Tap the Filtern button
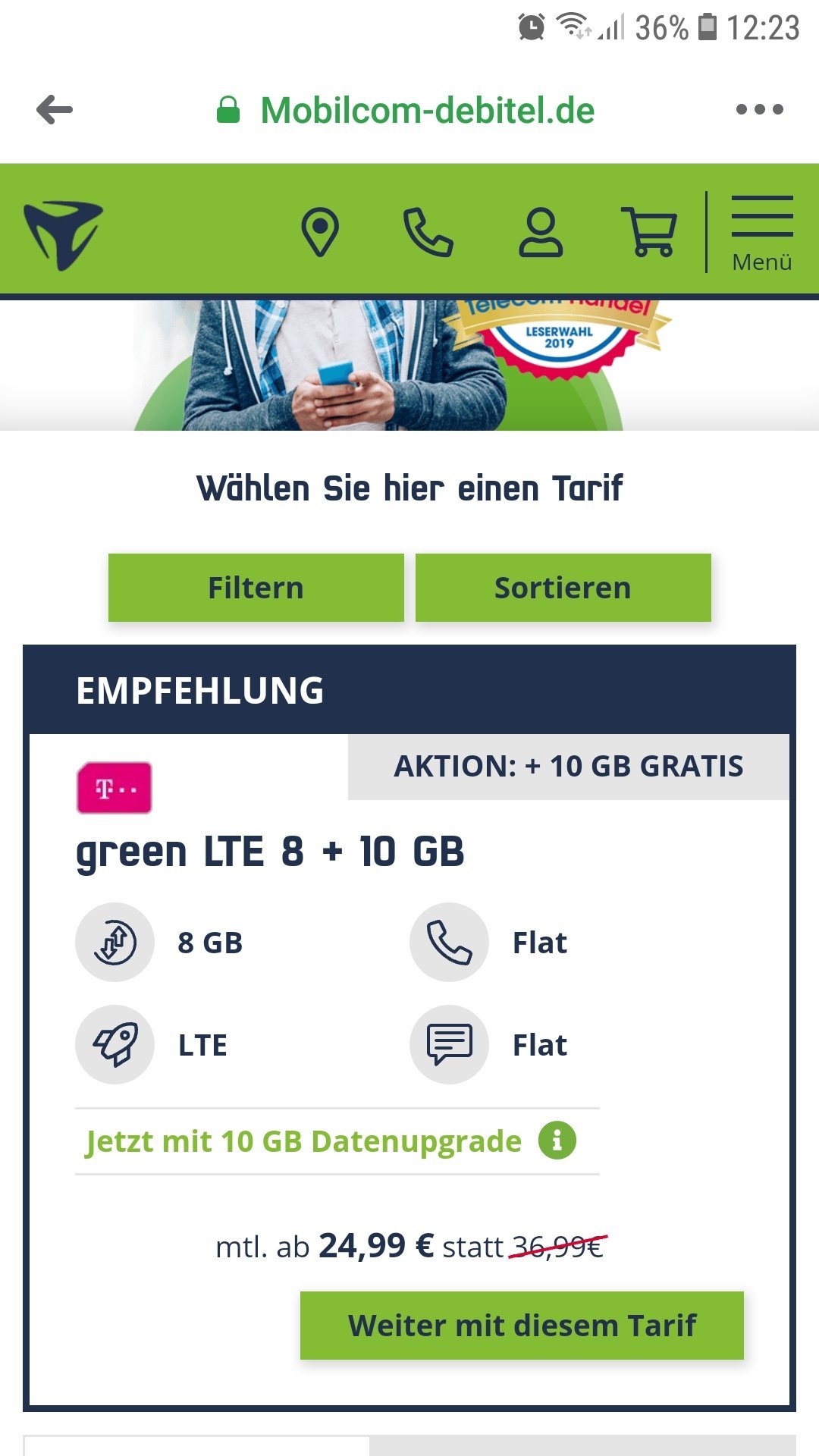 coord(256,588)
